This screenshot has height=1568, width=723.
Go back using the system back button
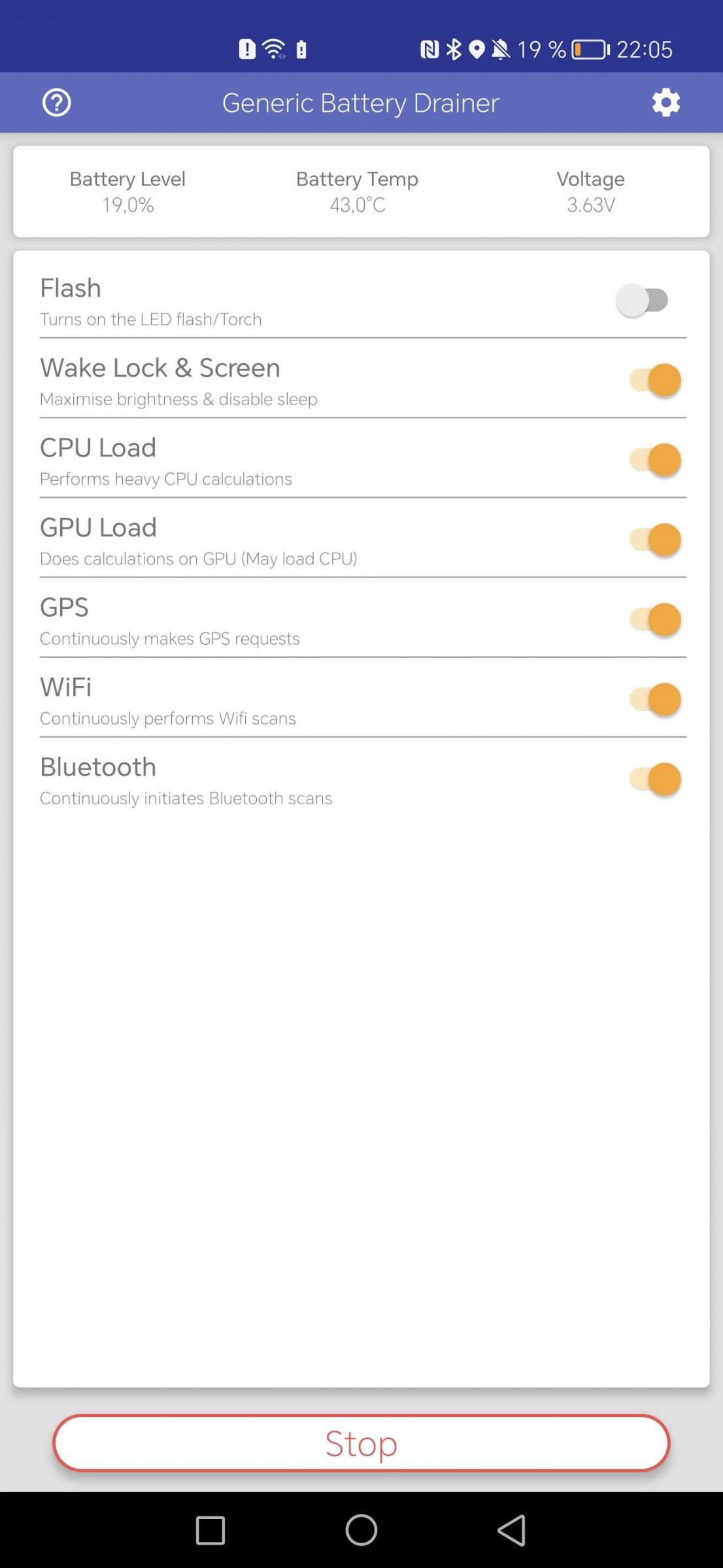click(512, 1530)
